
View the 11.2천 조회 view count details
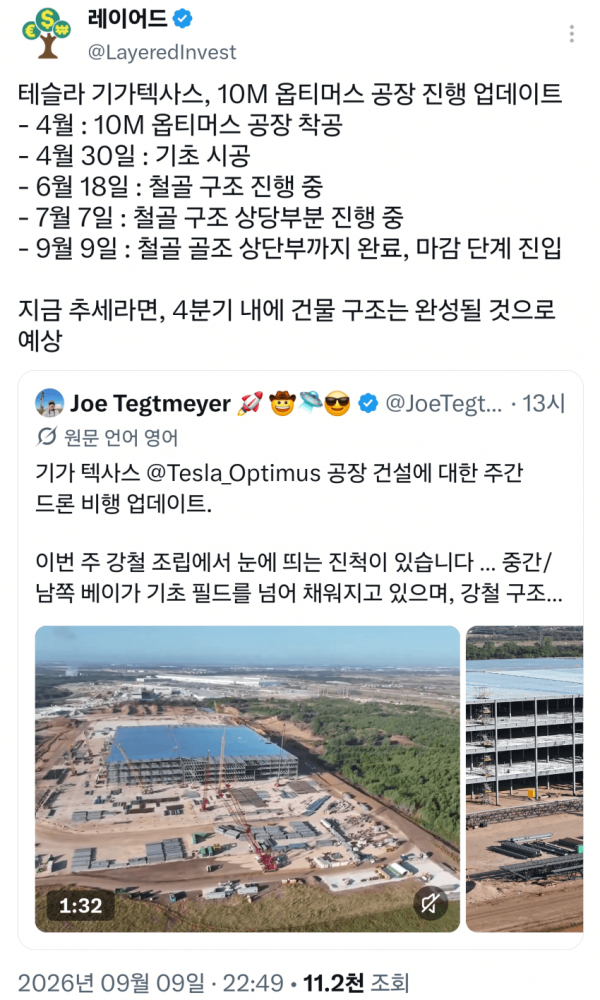point(356,983)
